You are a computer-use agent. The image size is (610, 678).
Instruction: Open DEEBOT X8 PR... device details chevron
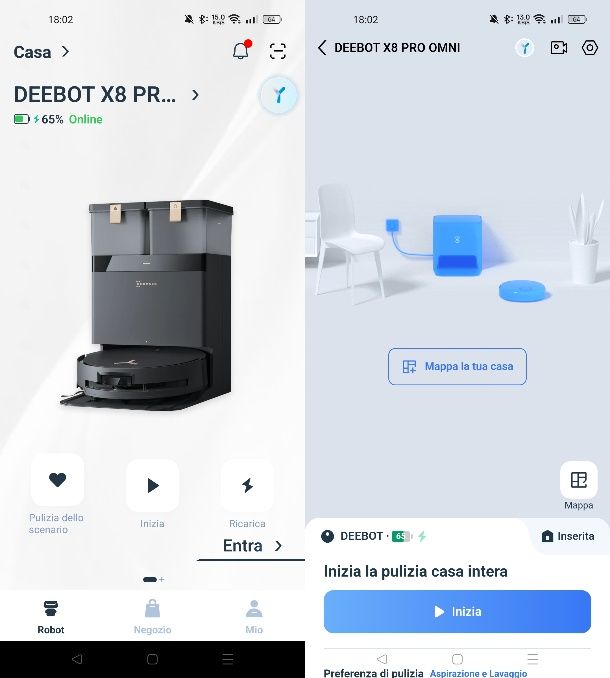click(x=195, y=95)
